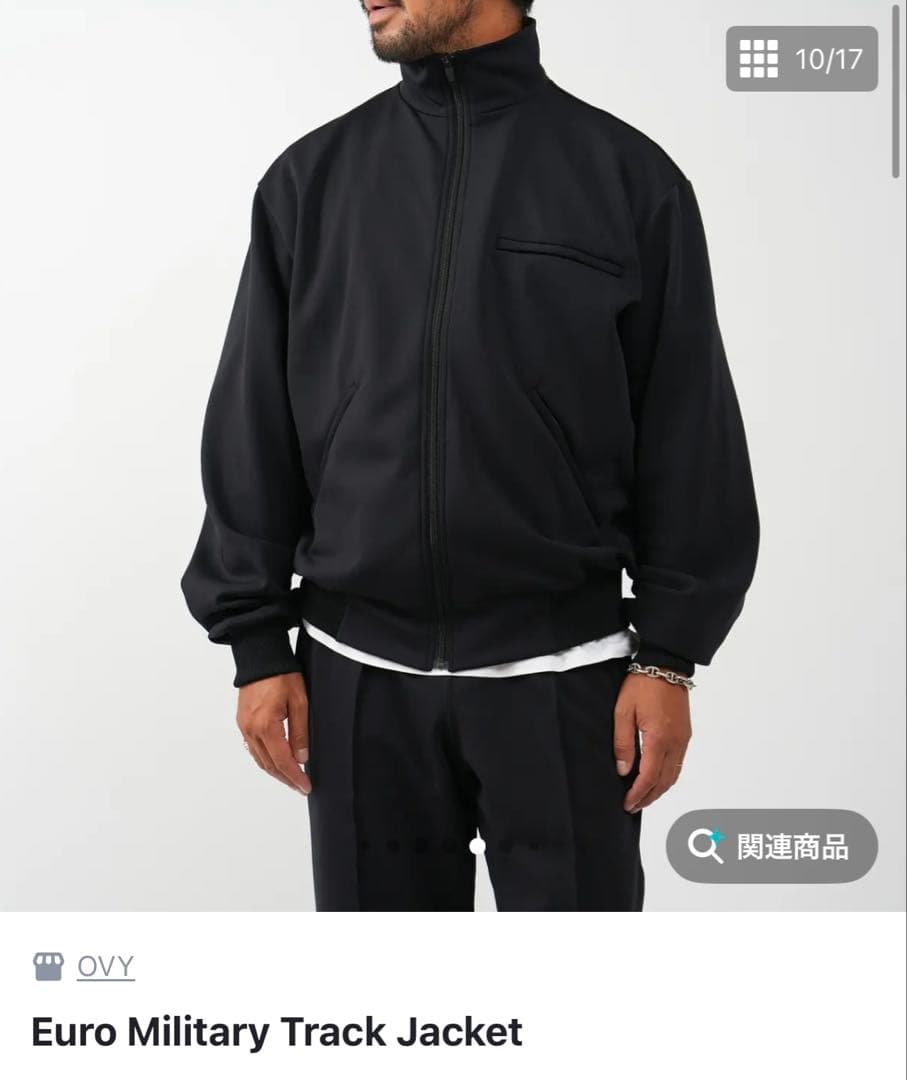Open the 関連商品 related items tab
This screenshot has height=1080, width=907.
click(770, 848)
